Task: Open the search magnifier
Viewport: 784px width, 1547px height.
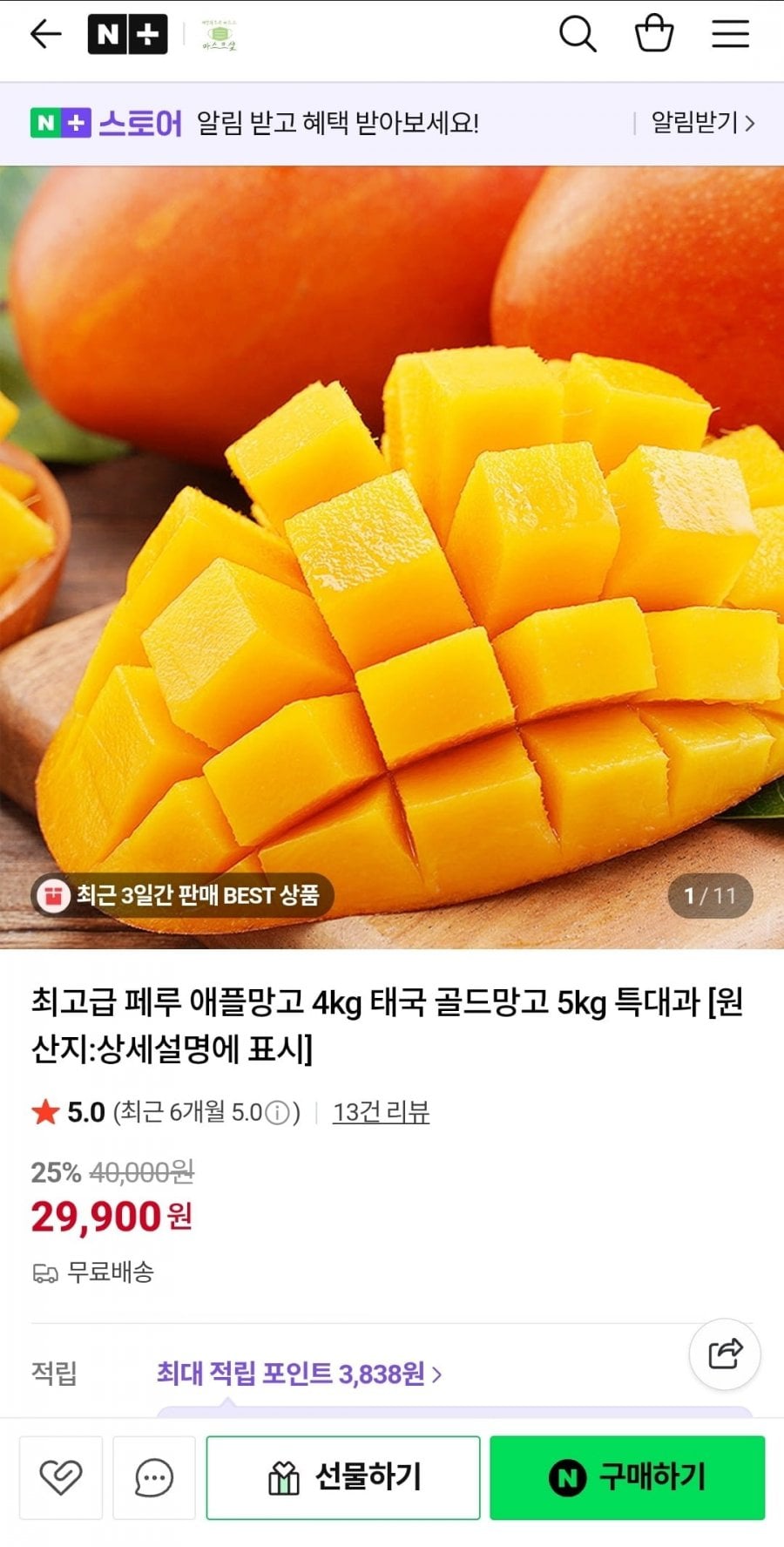Action: click(578, 35)
